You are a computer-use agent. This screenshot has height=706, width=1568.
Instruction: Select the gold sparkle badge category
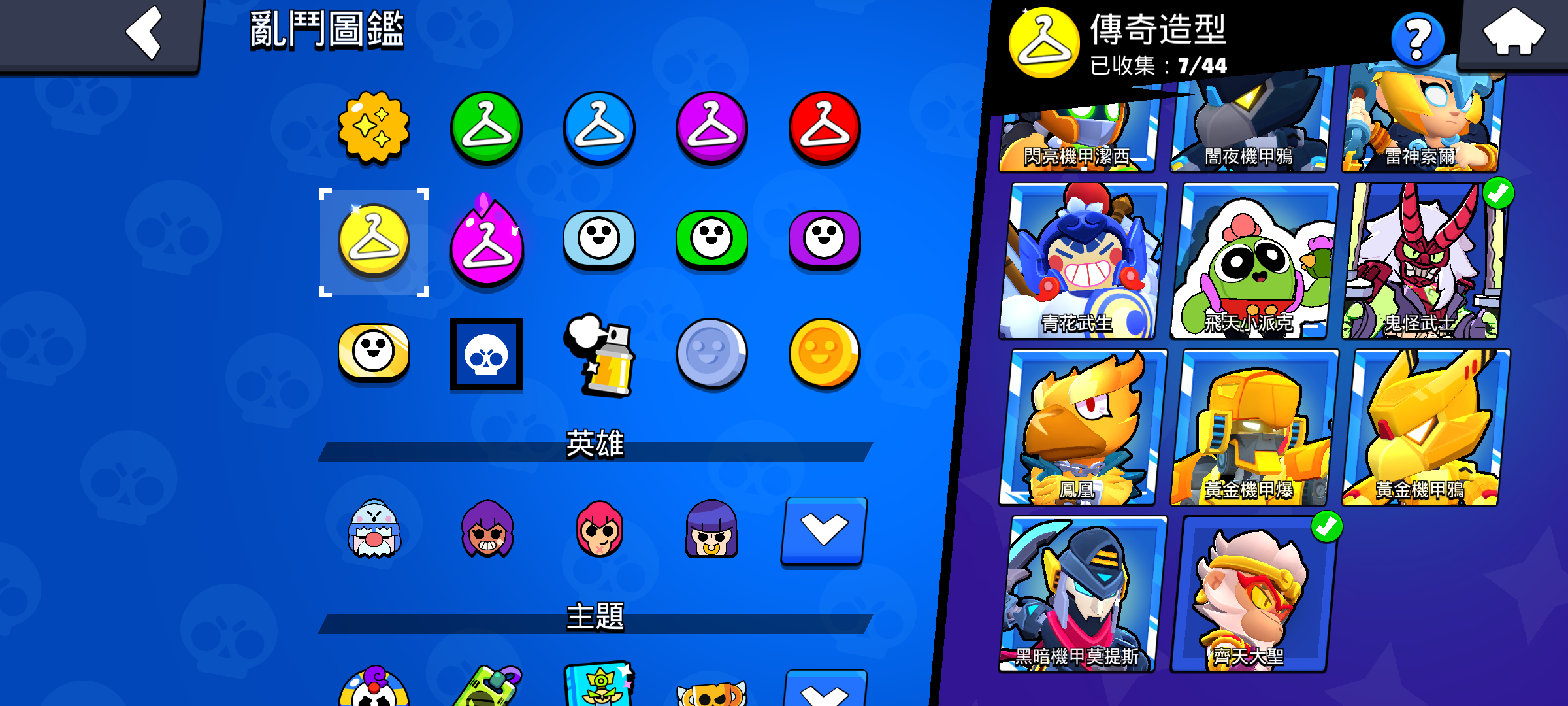(x=374, y=127)
